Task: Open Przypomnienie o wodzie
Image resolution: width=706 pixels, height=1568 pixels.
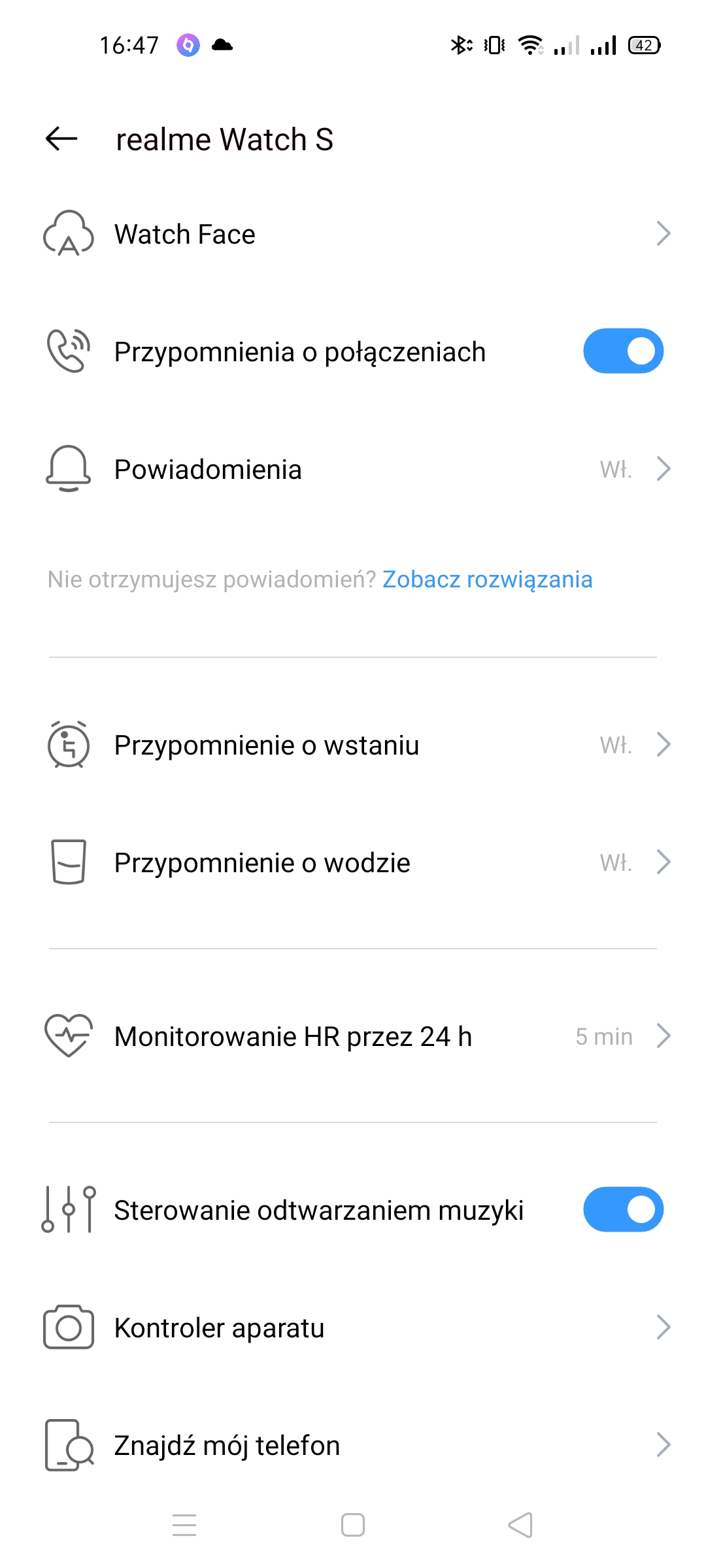Action: (x=353, y=862)
